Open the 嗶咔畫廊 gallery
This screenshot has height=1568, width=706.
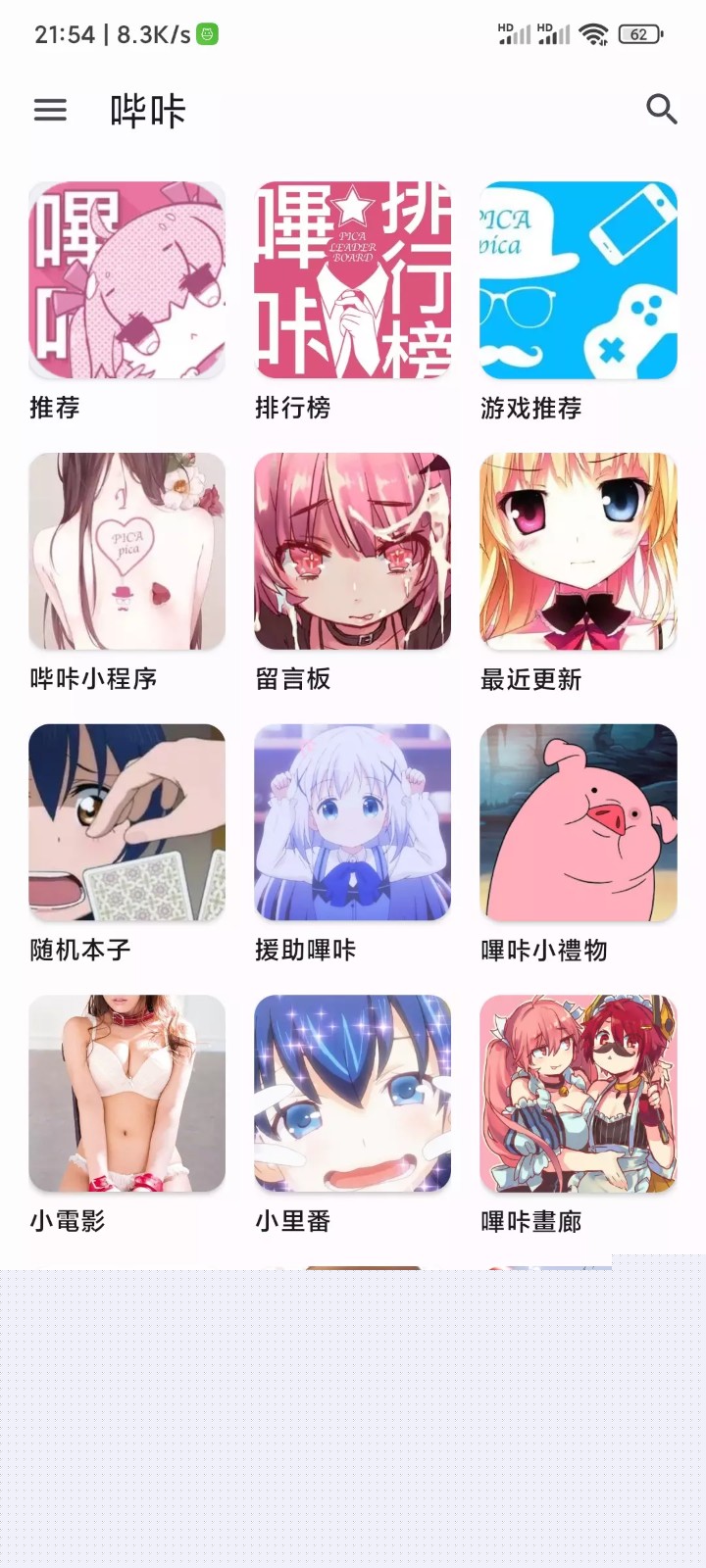point(578,1094)
